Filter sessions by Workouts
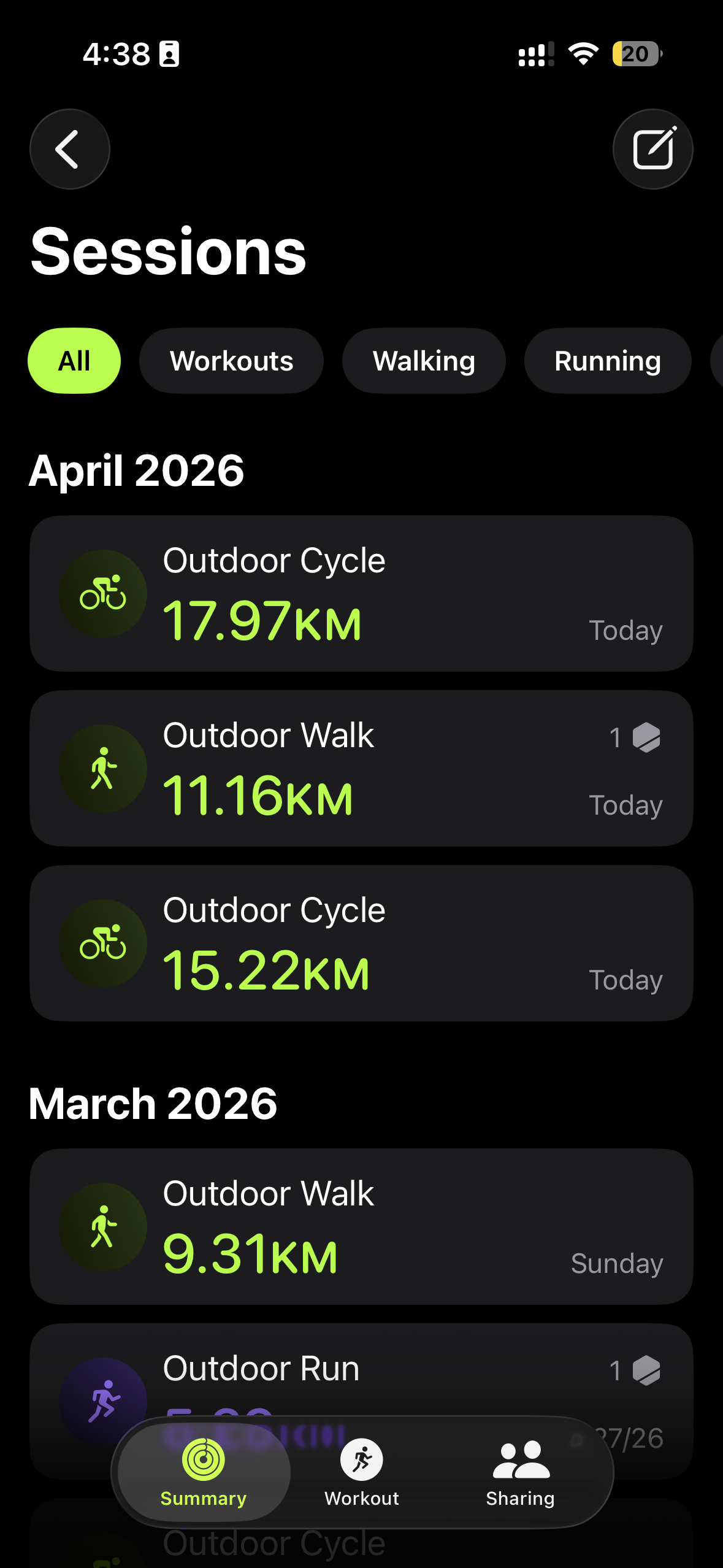Screen dimensions: 723x1568 231,361
